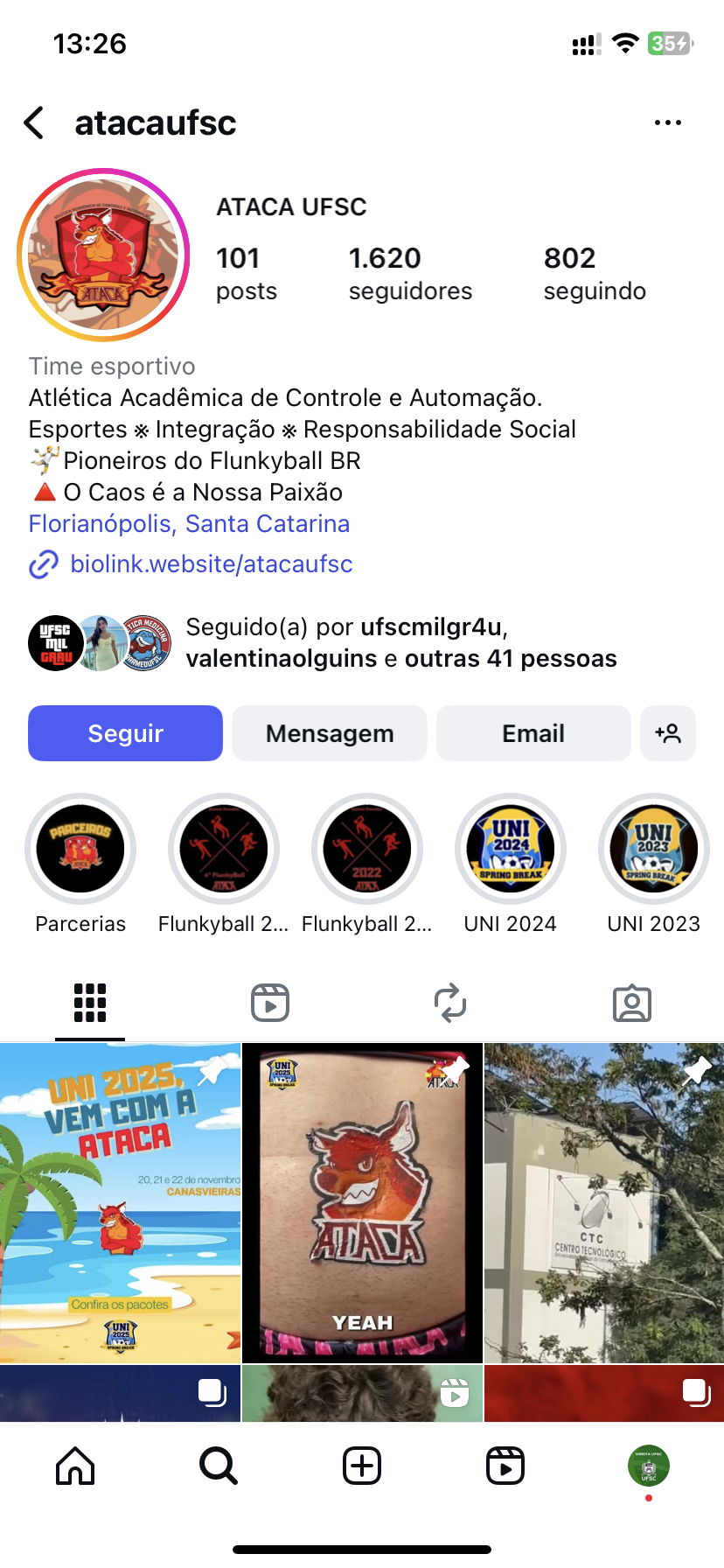724x1568 pixels.
Task: Open the three-dot options menu
Action: (667, 123)
